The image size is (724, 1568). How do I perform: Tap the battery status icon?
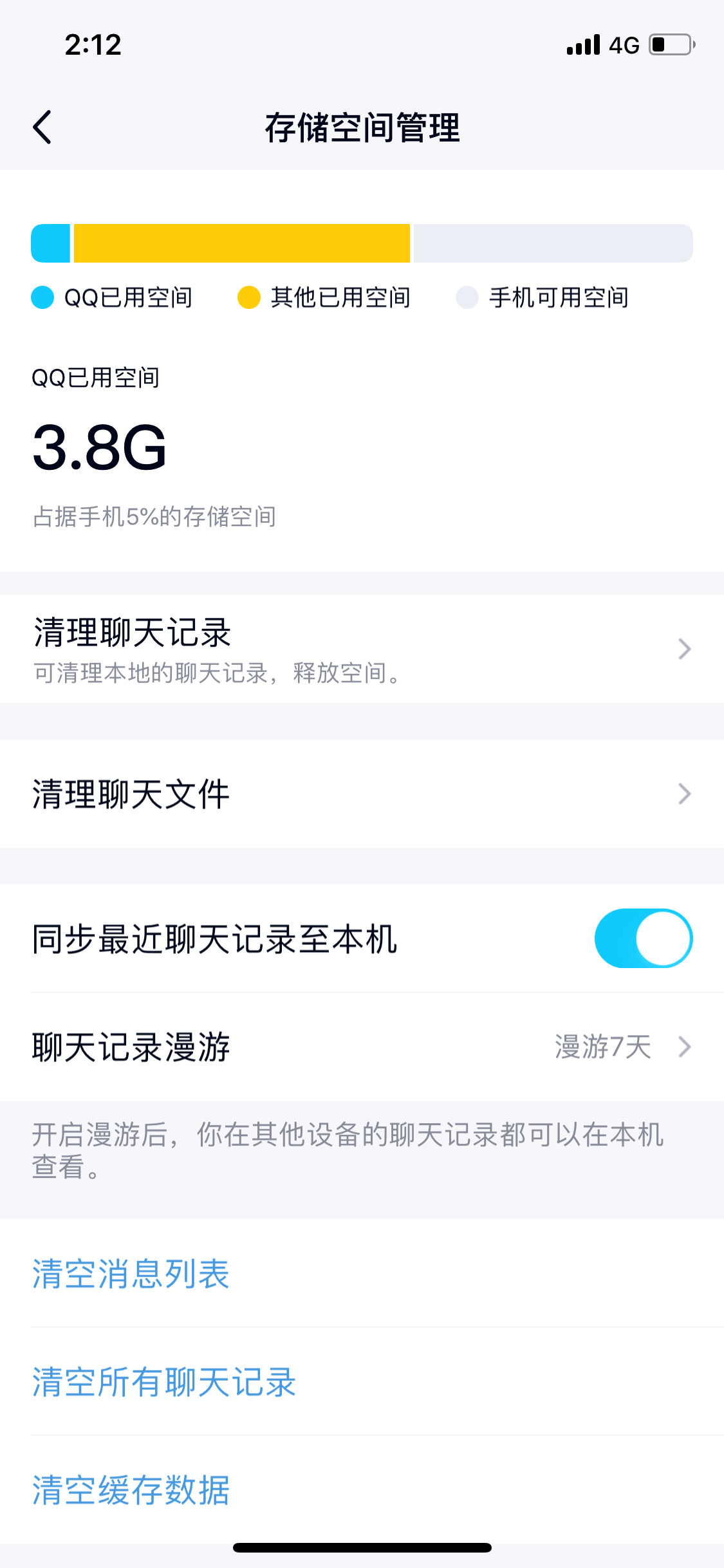click(669, 45)
